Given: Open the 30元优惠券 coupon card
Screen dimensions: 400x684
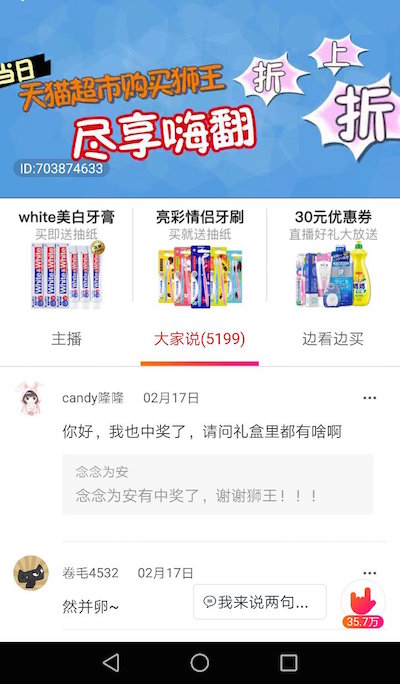Looking at the screenshot, I should [x=333, y=259].
